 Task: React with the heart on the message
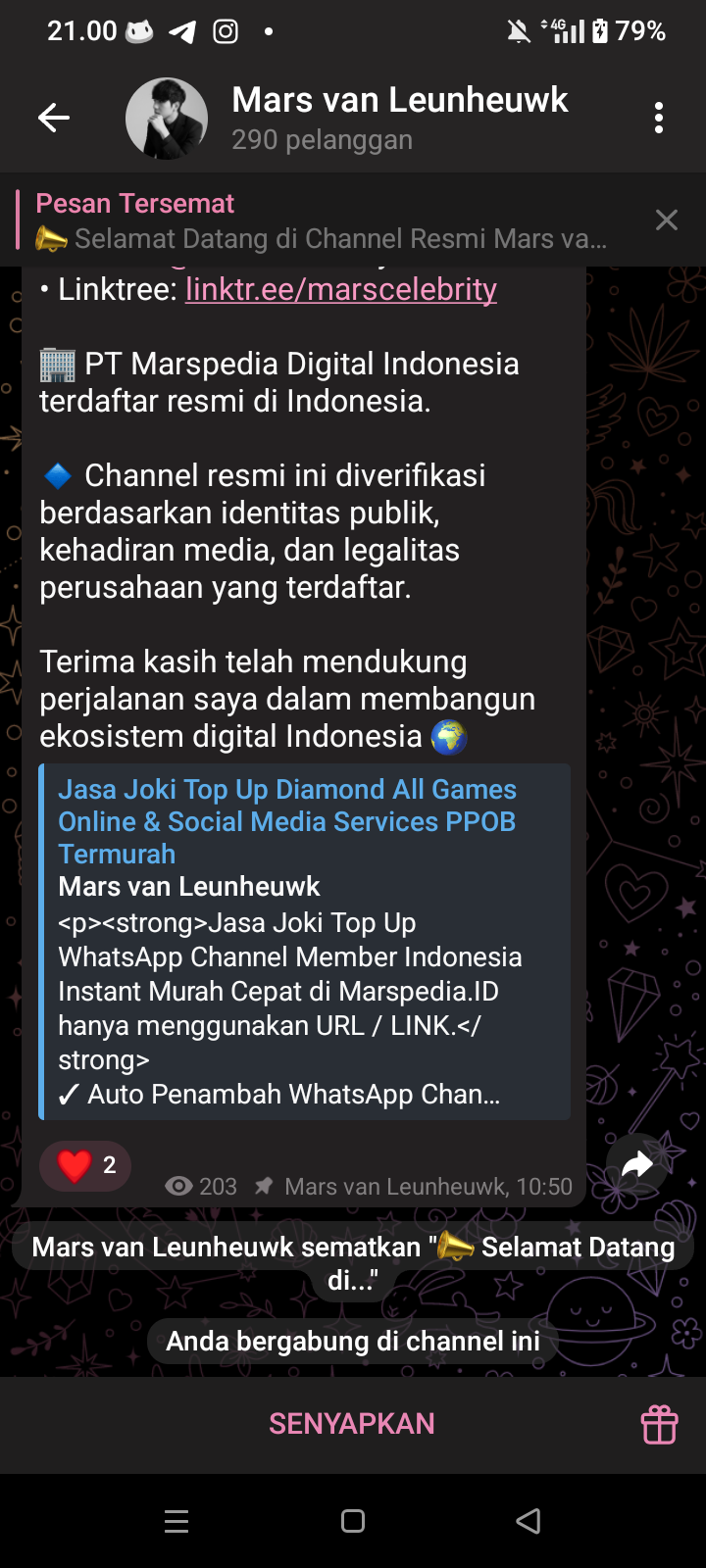tap(85, 1165)
